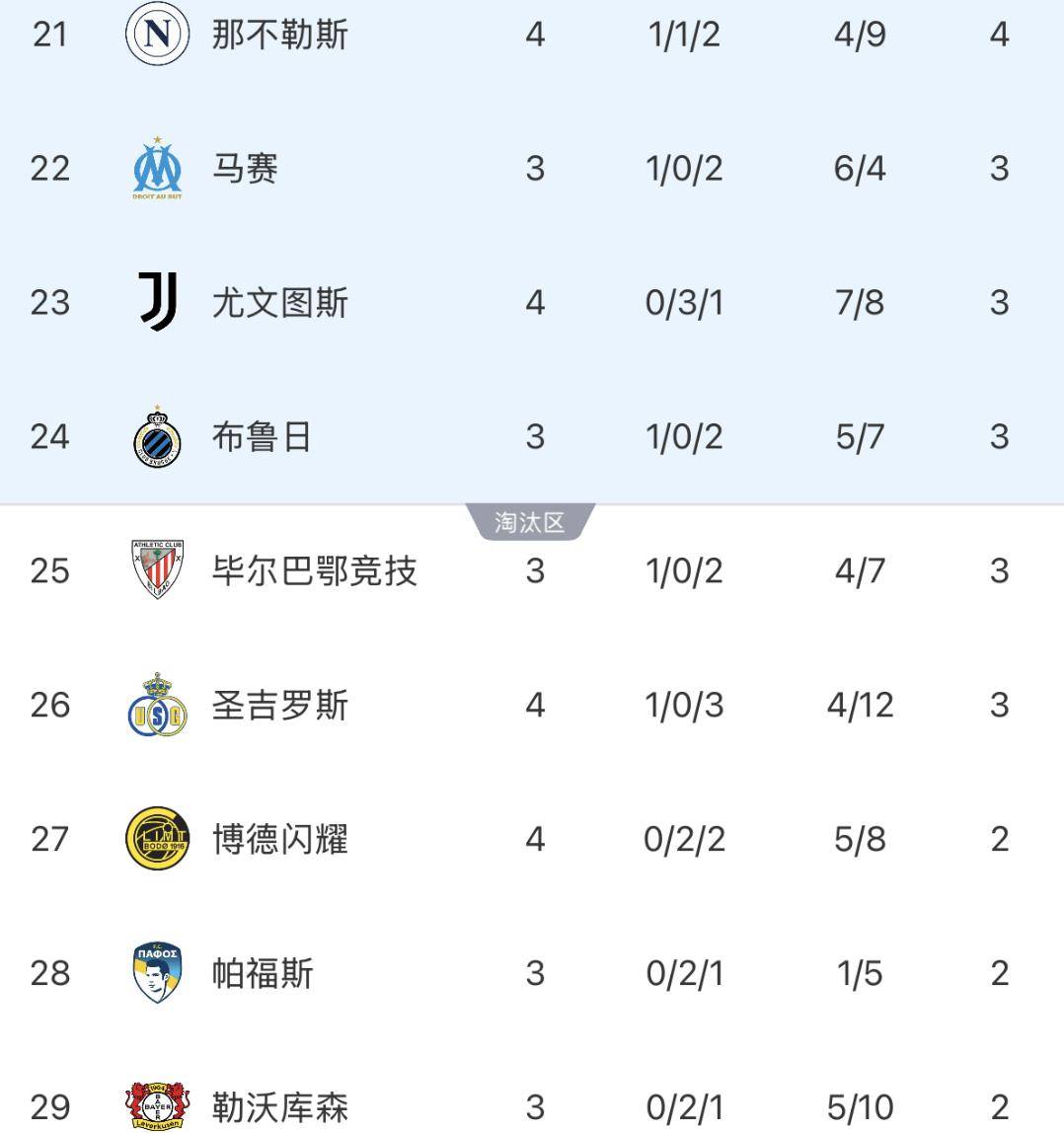Open the 那不勒斯 team page

tap(276, 34)
